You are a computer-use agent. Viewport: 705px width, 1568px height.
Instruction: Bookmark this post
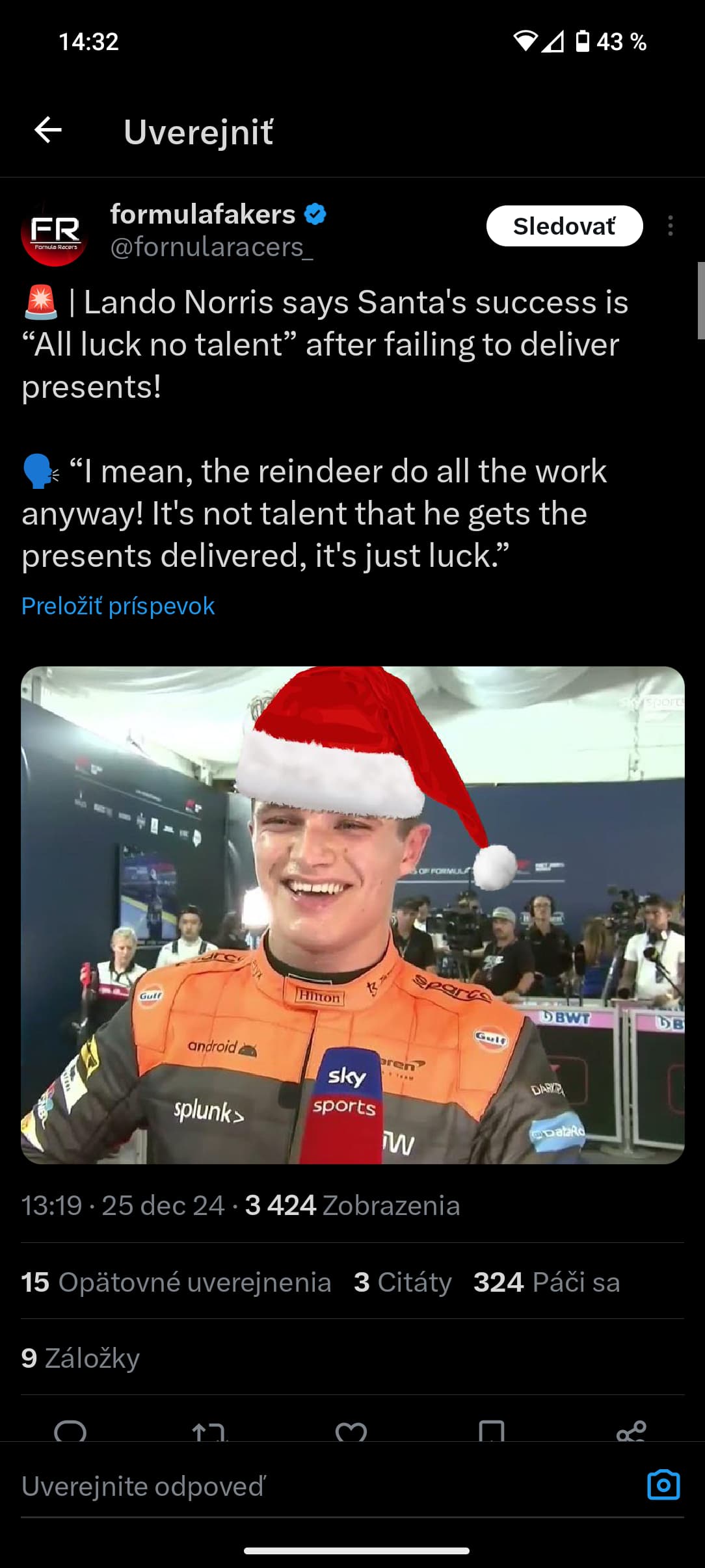[x=491, y=1431]
